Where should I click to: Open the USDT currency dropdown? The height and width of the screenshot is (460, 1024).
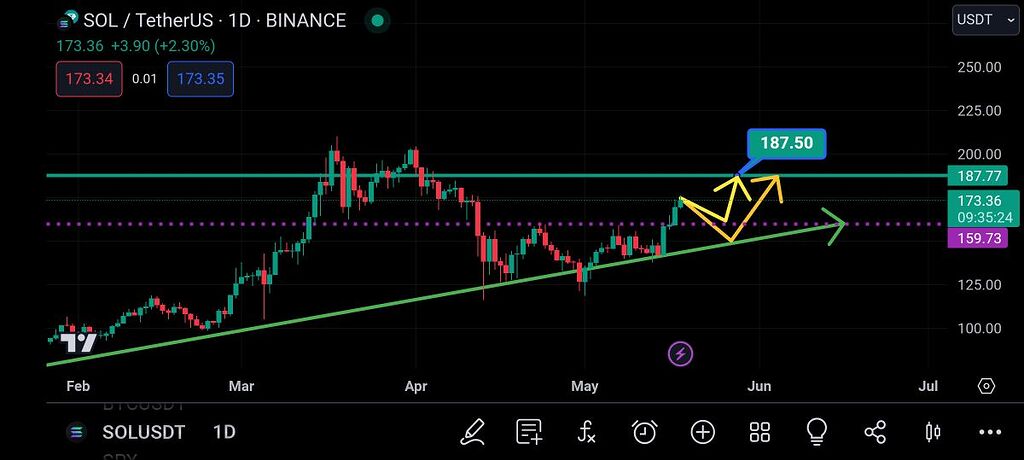click(x=985, y=20)
